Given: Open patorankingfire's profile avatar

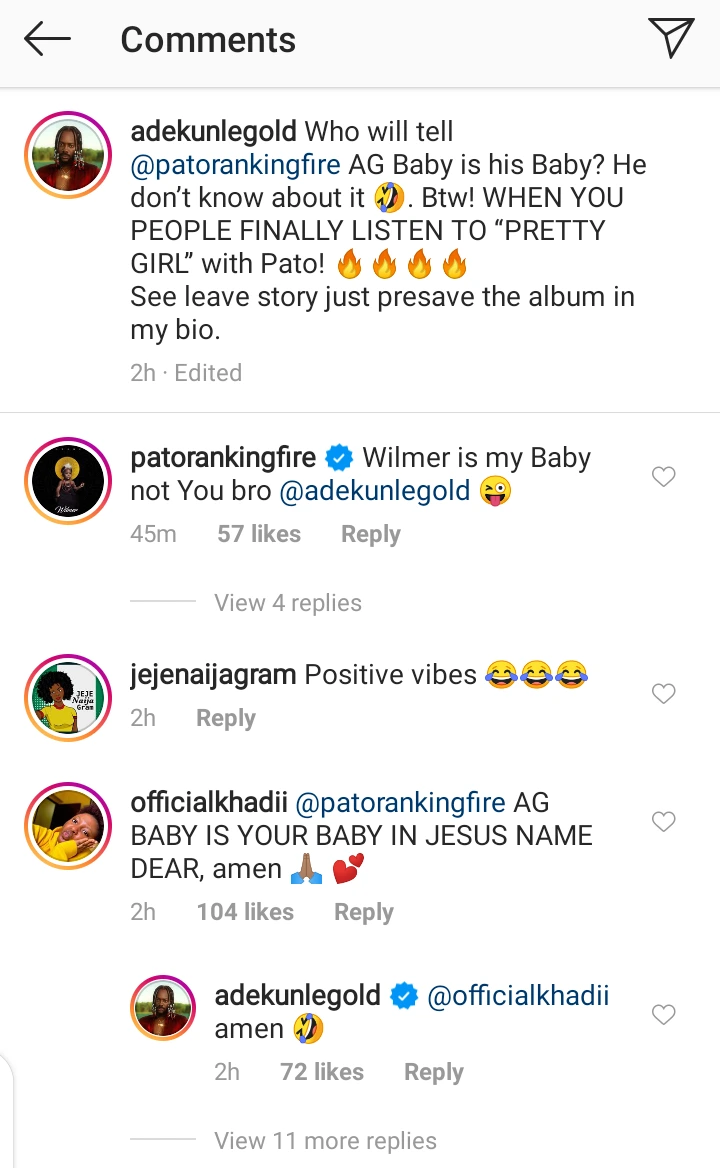Looking at the screenshot, I should pos(67,481).
